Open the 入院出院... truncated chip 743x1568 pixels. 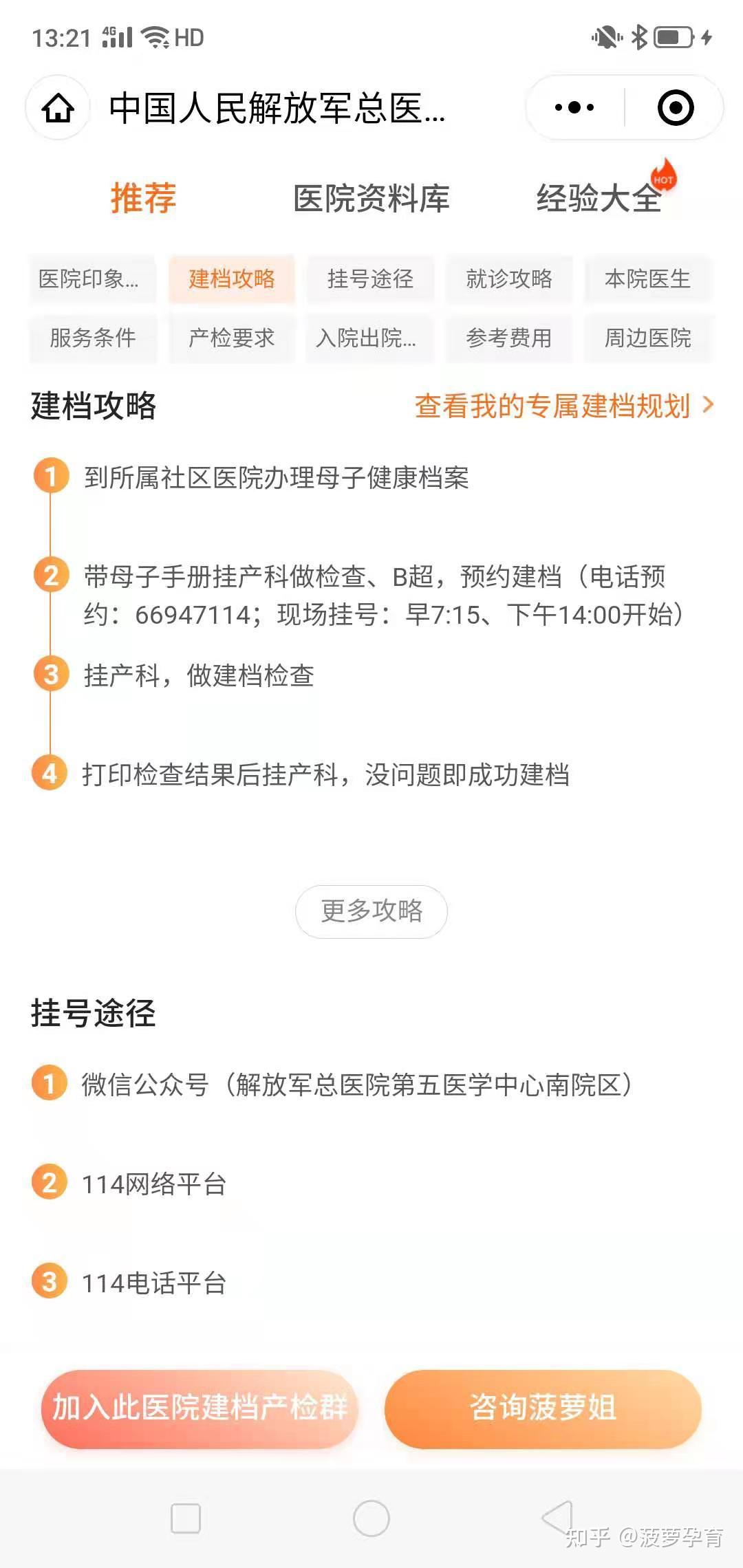[371, 338]
